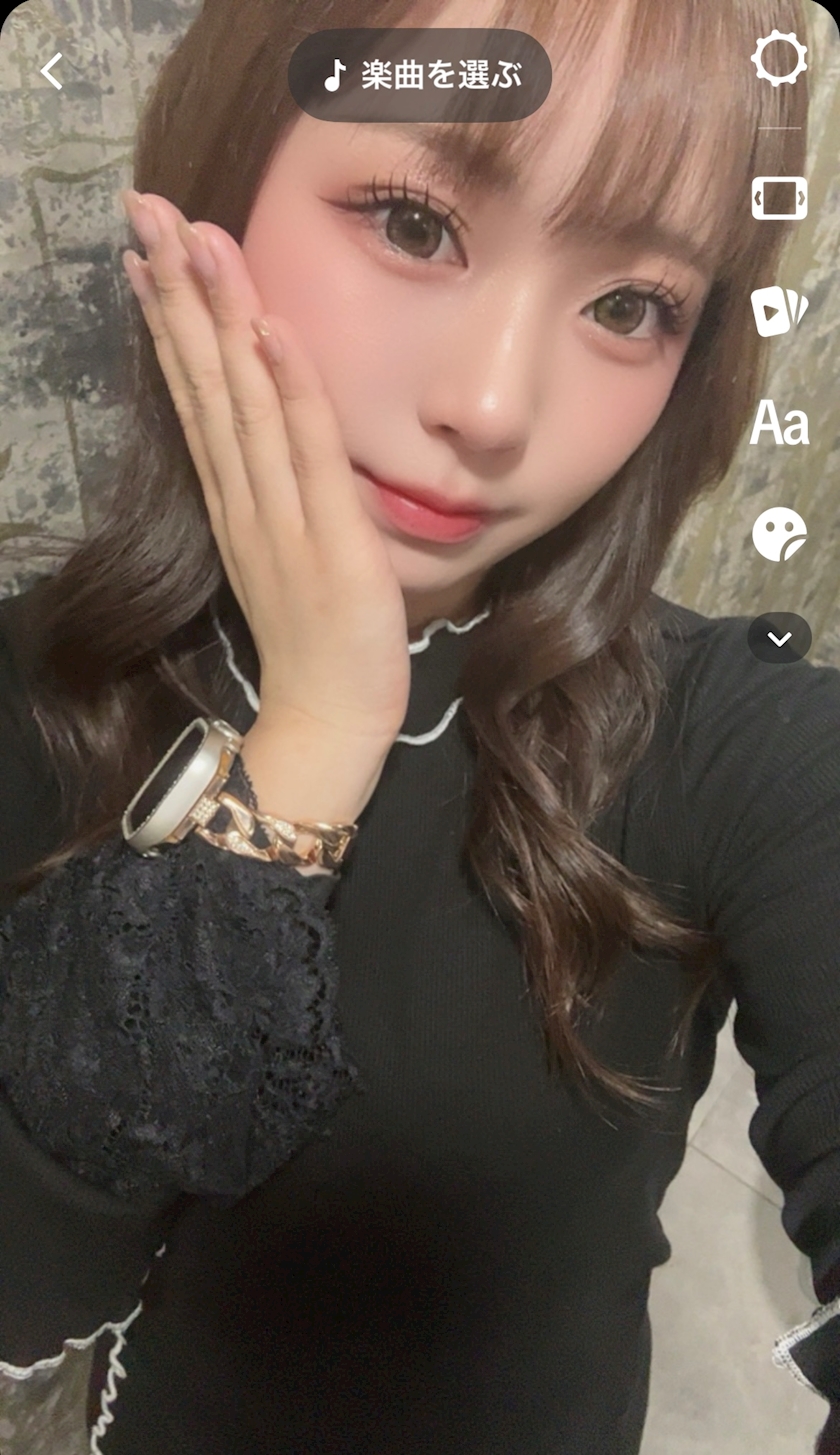Open the sticker face icon
This screenshot has height=1455, width=840.
point(779,535)
